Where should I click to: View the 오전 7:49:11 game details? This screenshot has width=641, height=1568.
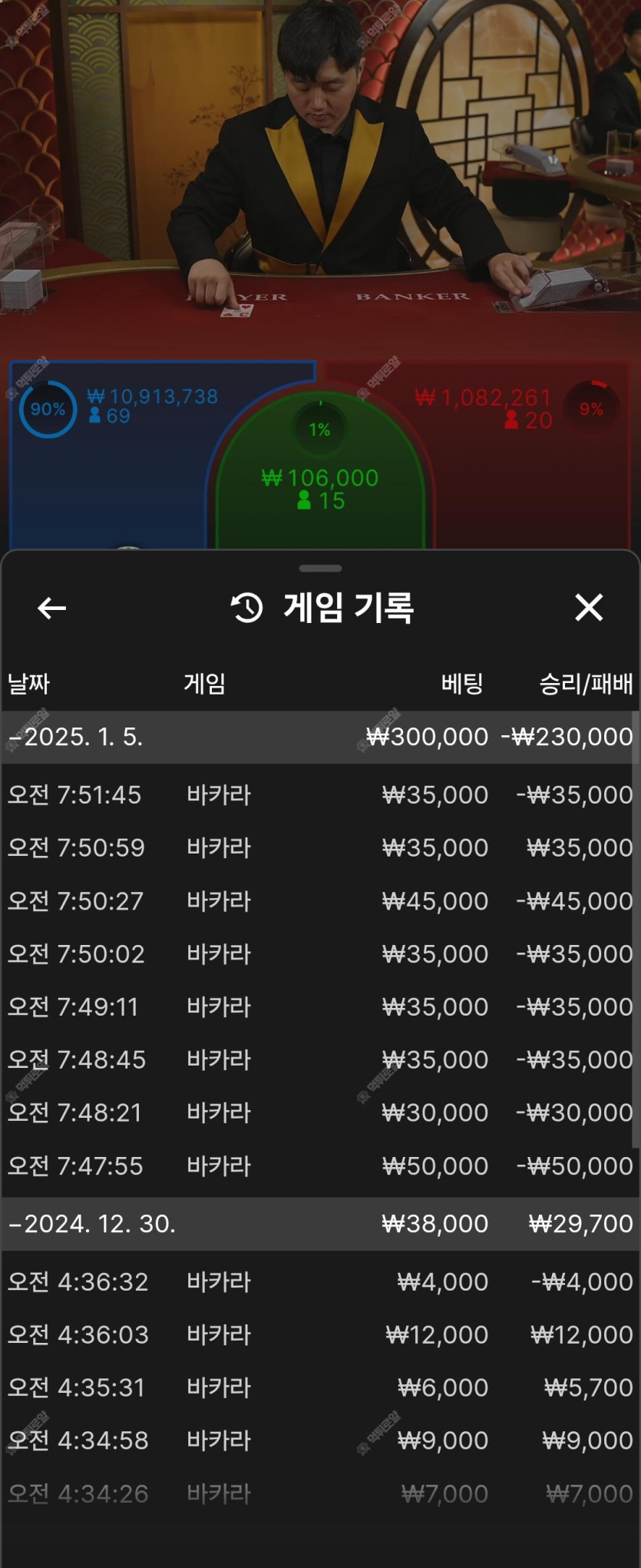[319, 1006]
